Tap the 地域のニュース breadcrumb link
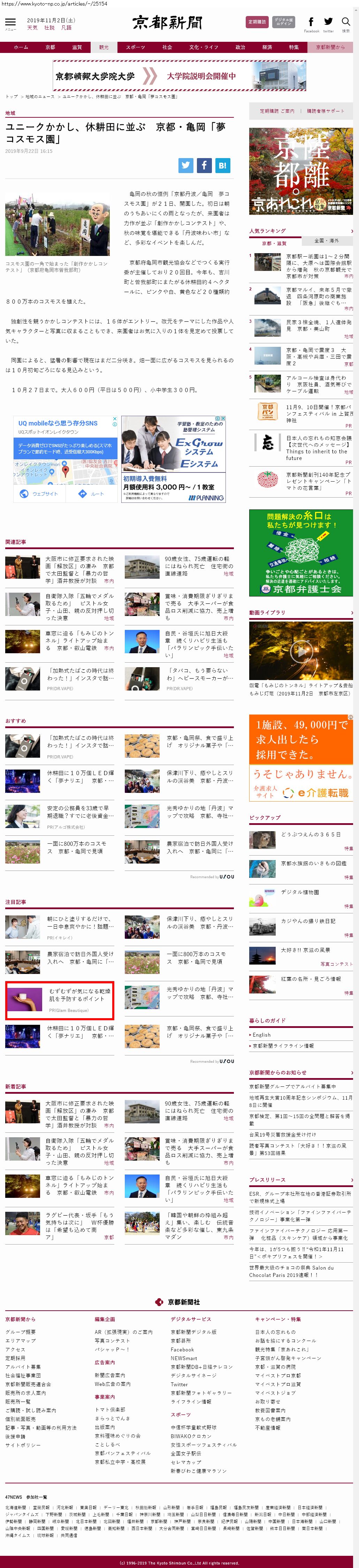This screenshot has width=359, height=1568. 38,96
